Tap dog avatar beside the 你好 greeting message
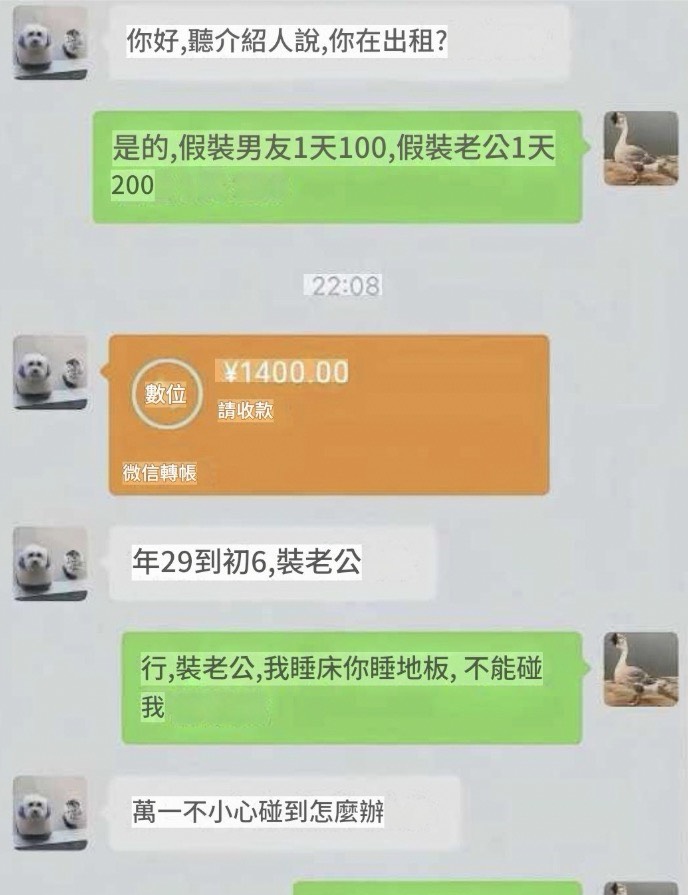 click(x=50, y=45)
